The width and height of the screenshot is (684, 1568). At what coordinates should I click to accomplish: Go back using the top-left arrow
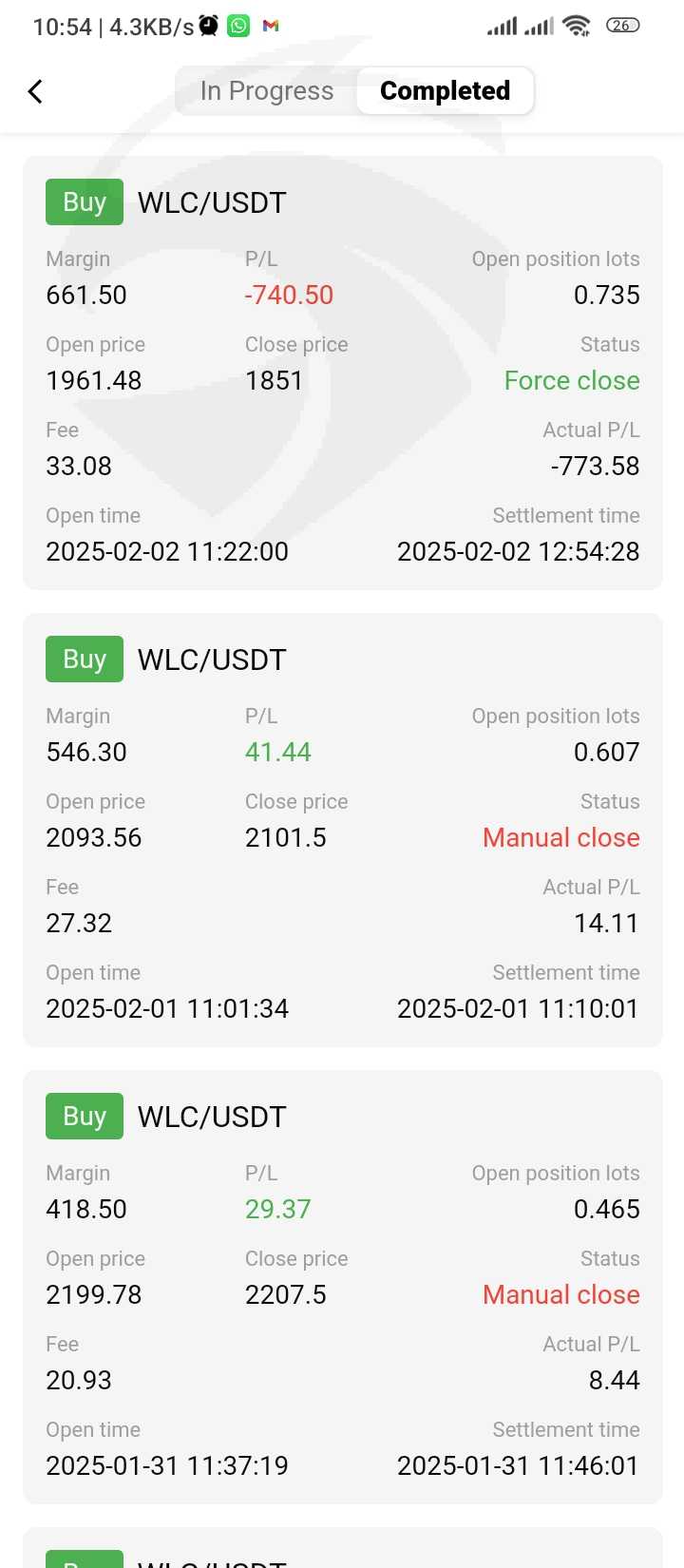click(35, 91)
